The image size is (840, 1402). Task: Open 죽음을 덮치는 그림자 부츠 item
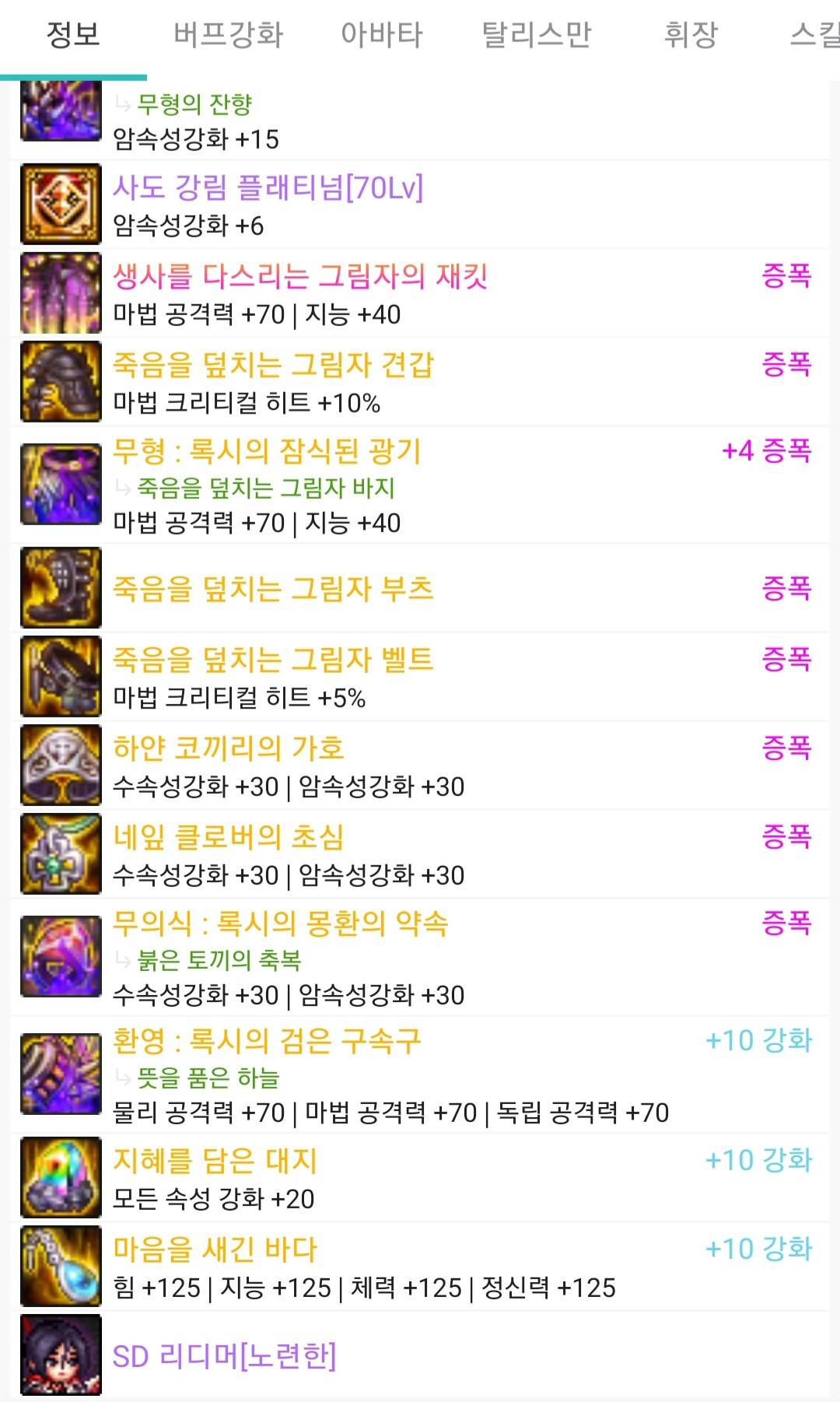tap(272, 589)
